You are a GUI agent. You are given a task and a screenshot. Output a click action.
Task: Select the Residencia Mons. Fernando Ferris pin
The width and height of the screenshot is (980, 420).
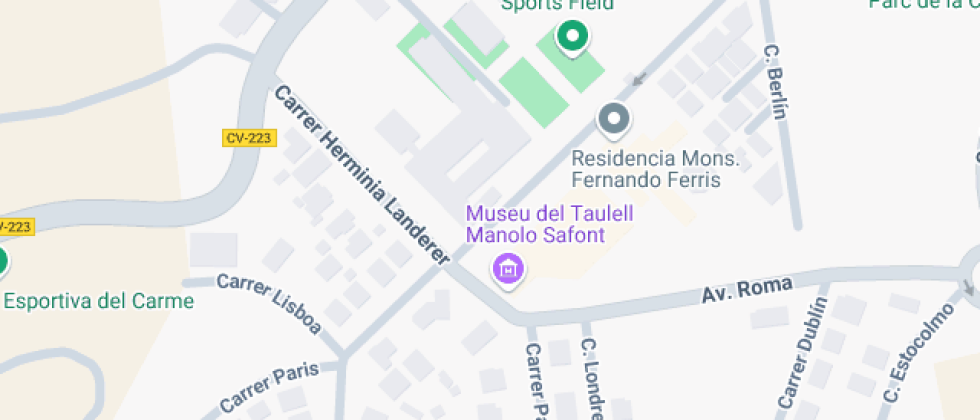tap(614, 120)
